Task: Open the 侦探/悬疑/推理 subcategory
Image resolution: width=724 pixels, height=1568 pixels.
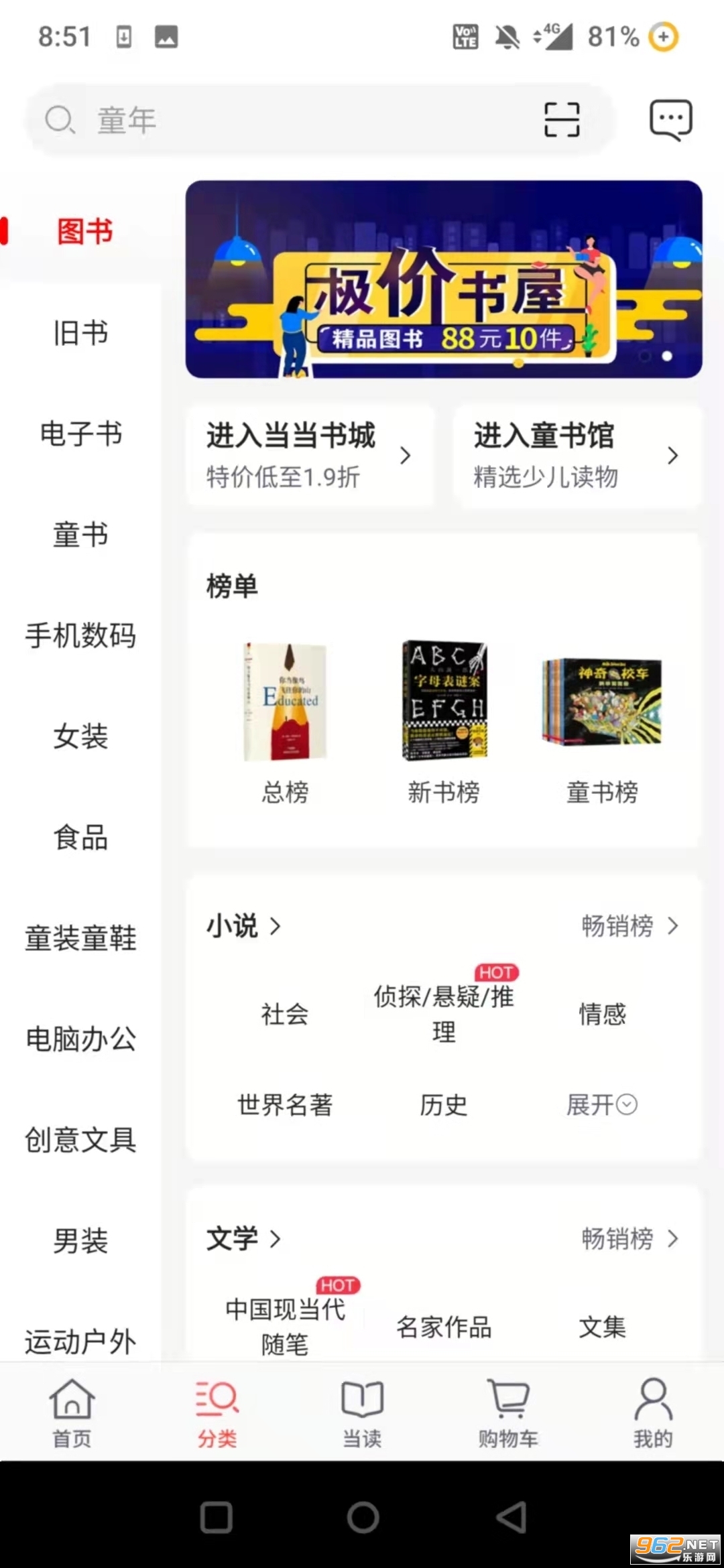Action: point(444,1013)
